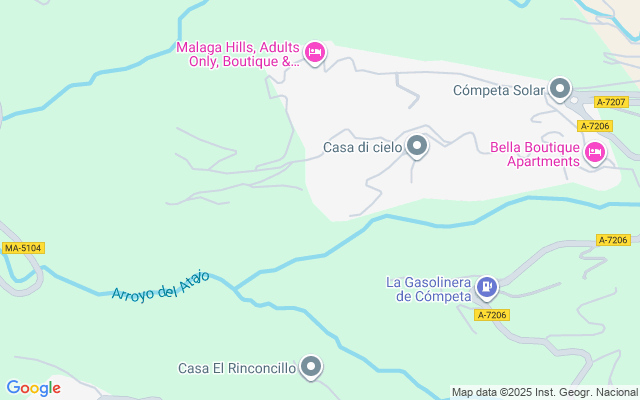
Task: Open the Casa El Rinconcillo marker
Action: pyautogui.click(x=312, y=368)
